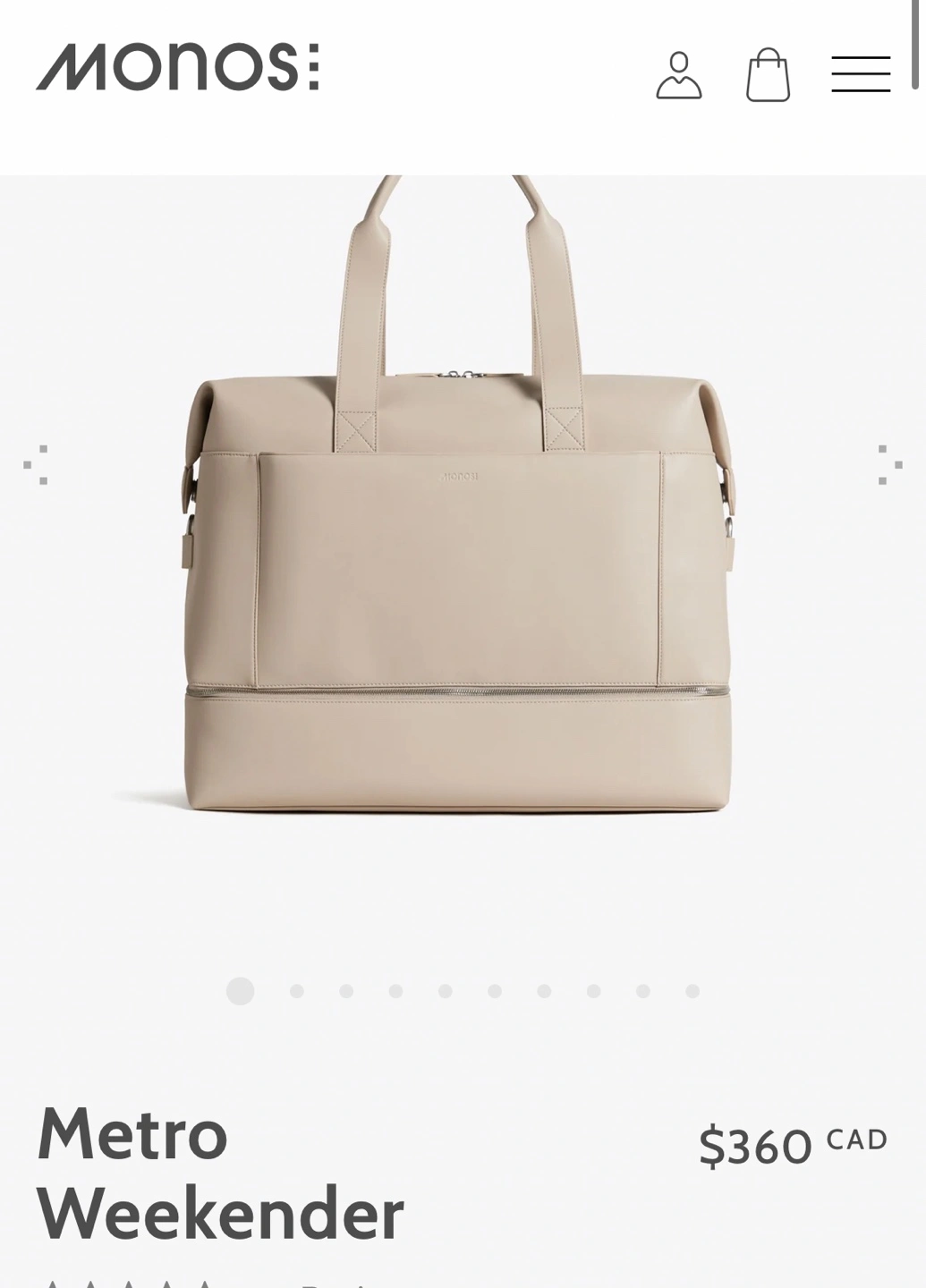This screenshot has width=926, height=1288.
Task: Open the account profile icon
Action: pyautogui.click(x=678, y=75)
